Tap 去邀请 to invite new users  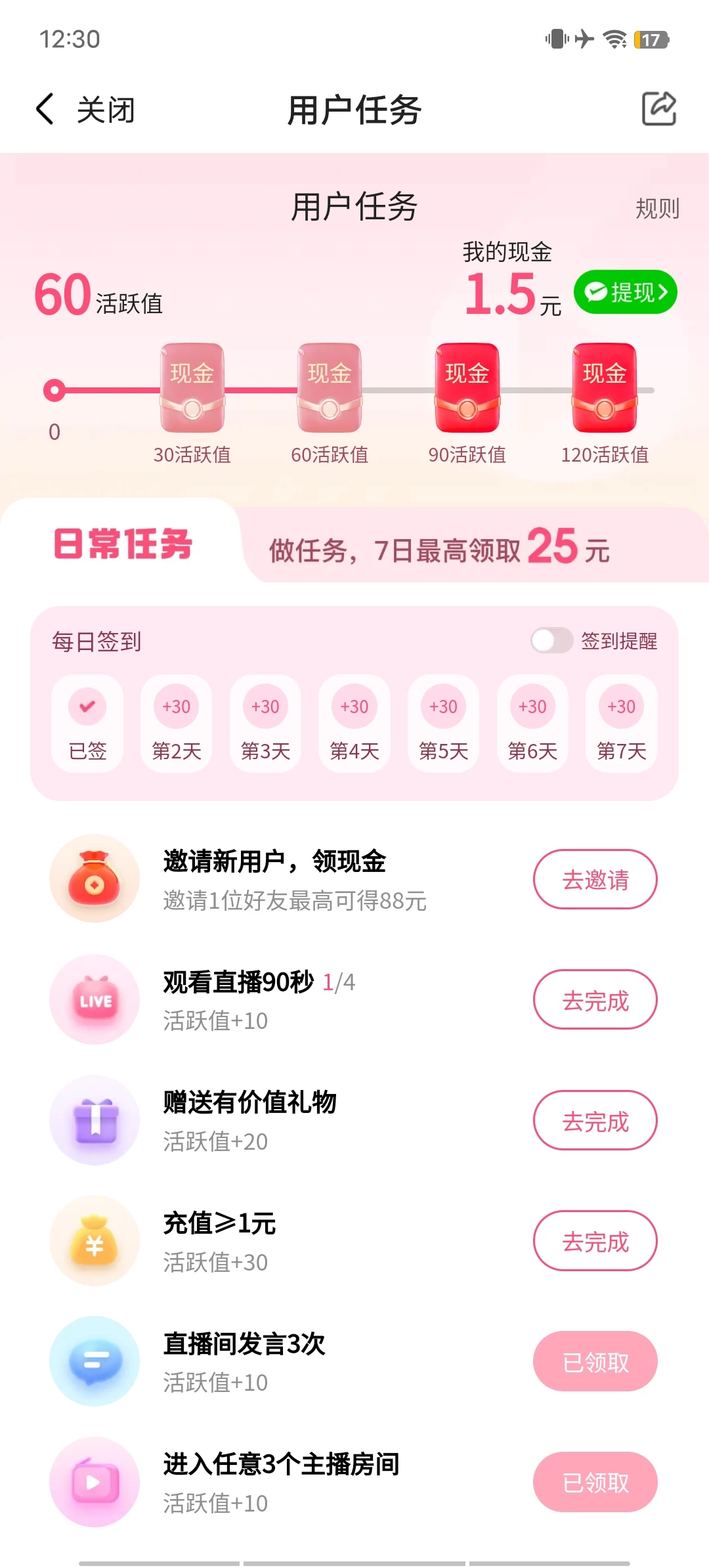[595, 879]
